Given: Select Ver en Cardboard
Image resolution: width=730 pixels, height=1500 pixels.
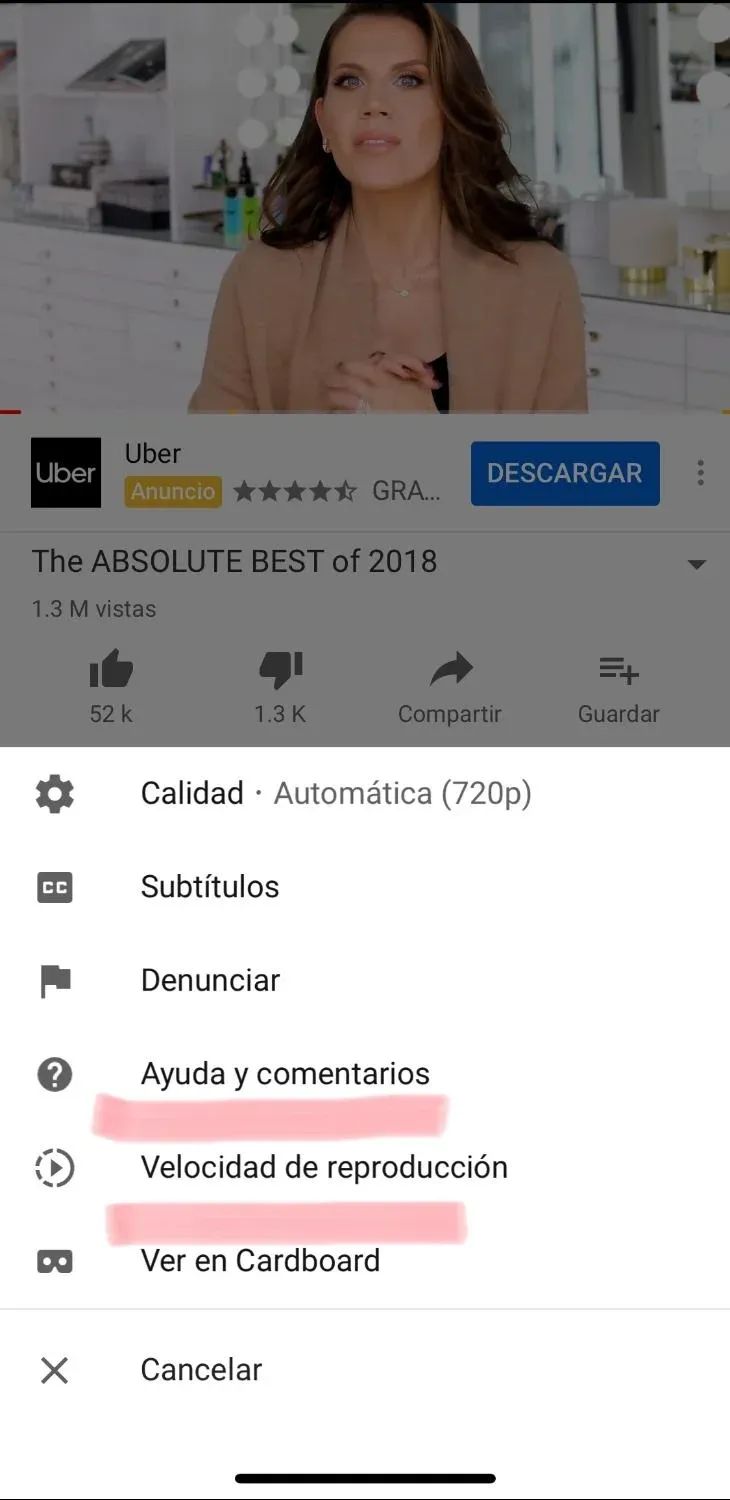Looking at the screenshot, I should click(x=260, y=1261).
